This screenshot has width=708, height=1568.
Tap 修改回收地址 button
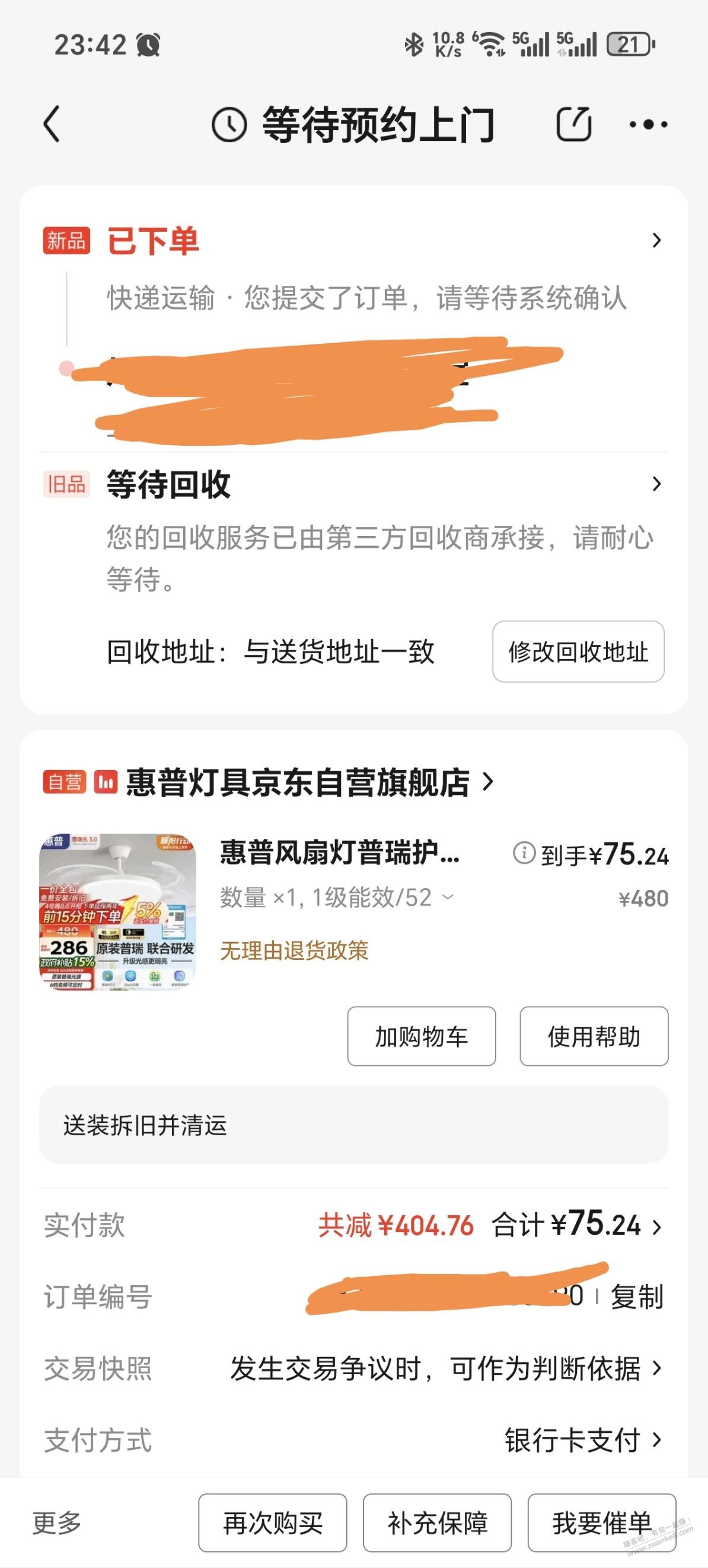click(578, 652)
